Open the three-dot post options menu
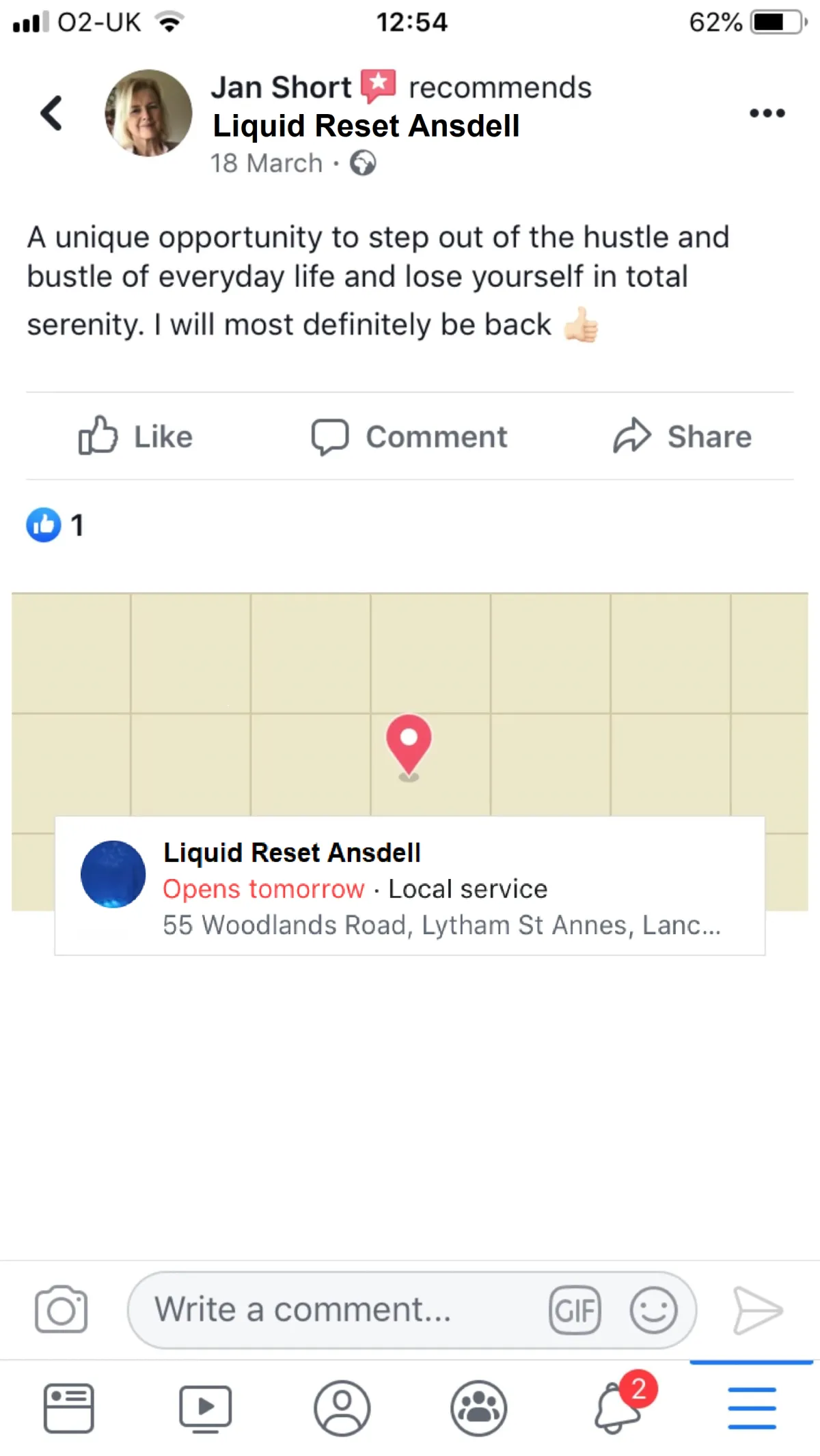This screenshot has width=820, height=1456. coord(767,113)
